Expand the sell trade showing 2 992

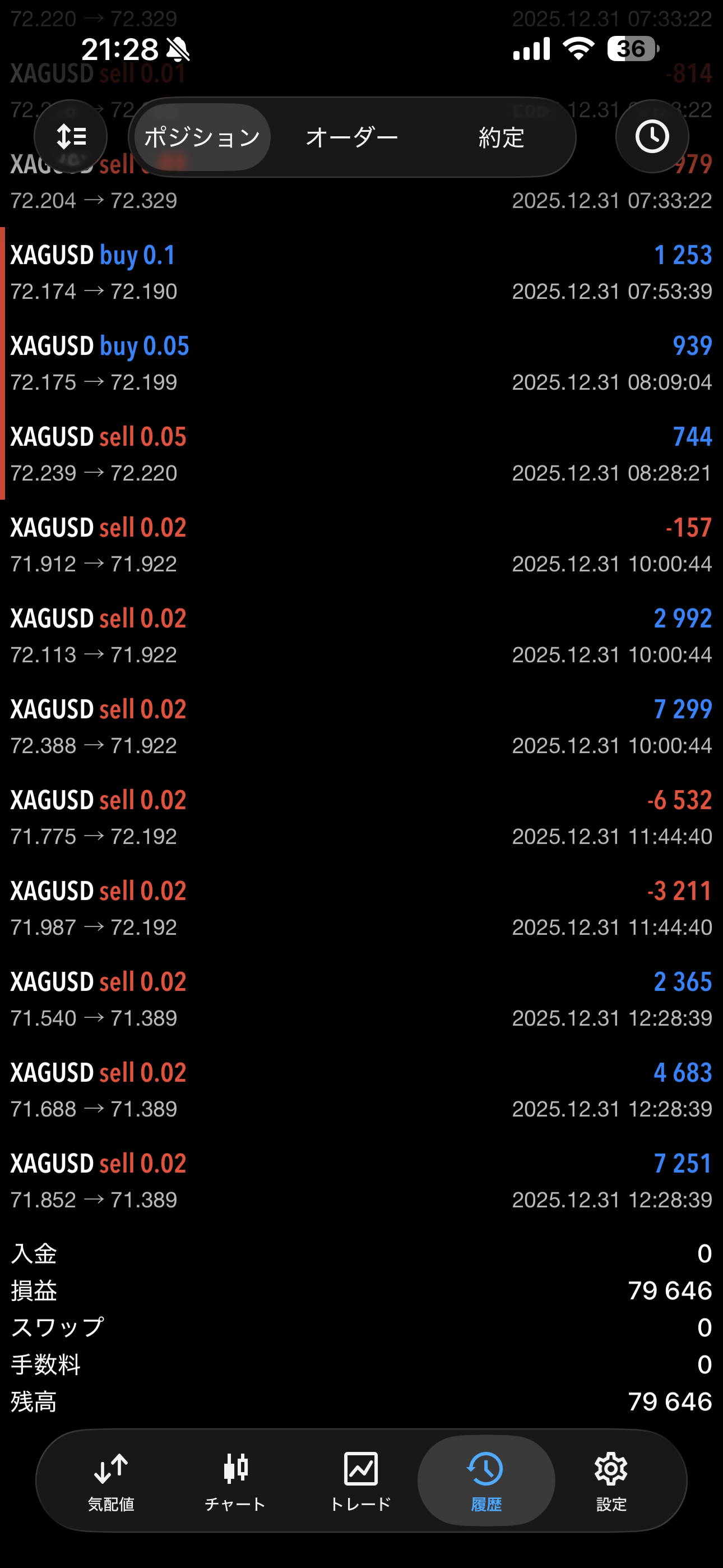click(x=361, y=635)
